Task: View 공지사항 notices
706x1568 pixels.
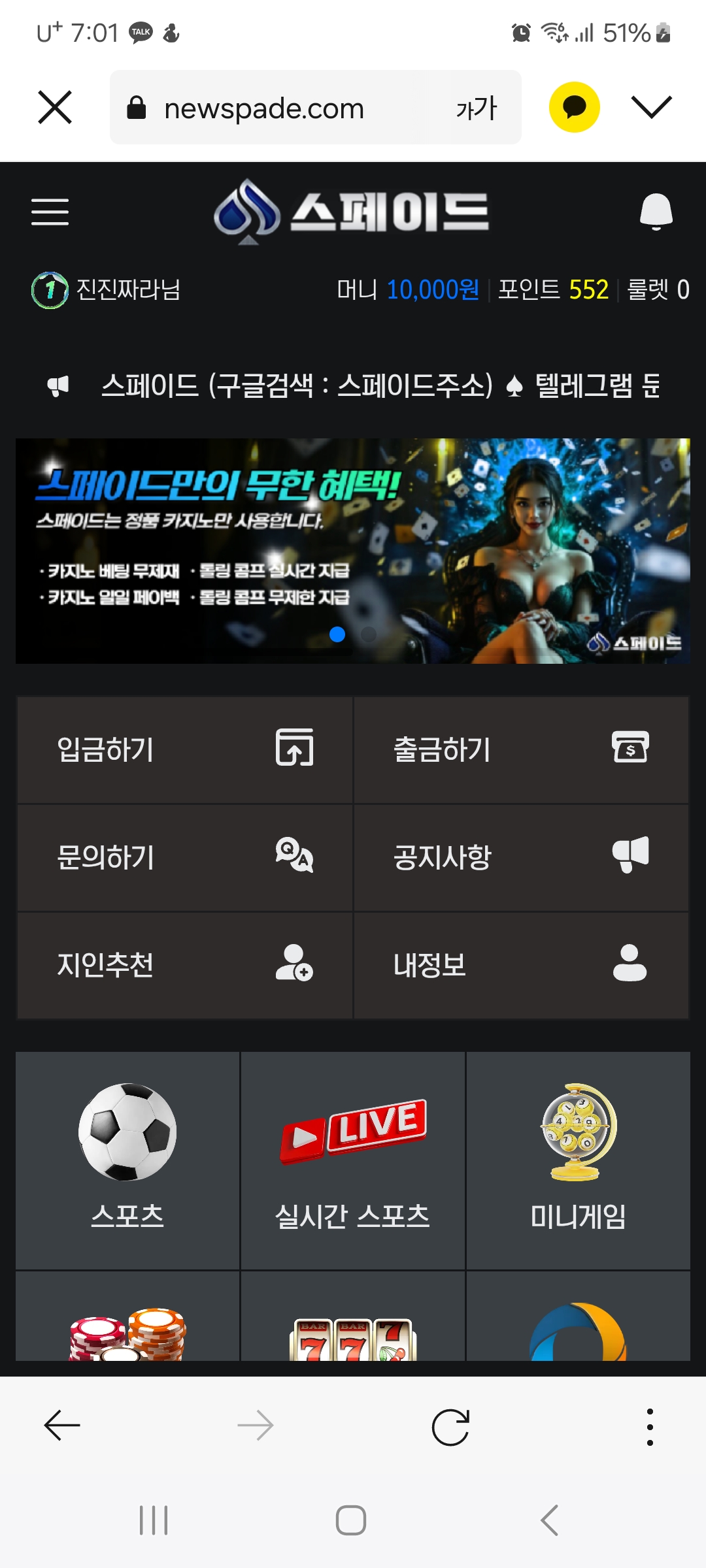Action: click(x=521, y=857)
